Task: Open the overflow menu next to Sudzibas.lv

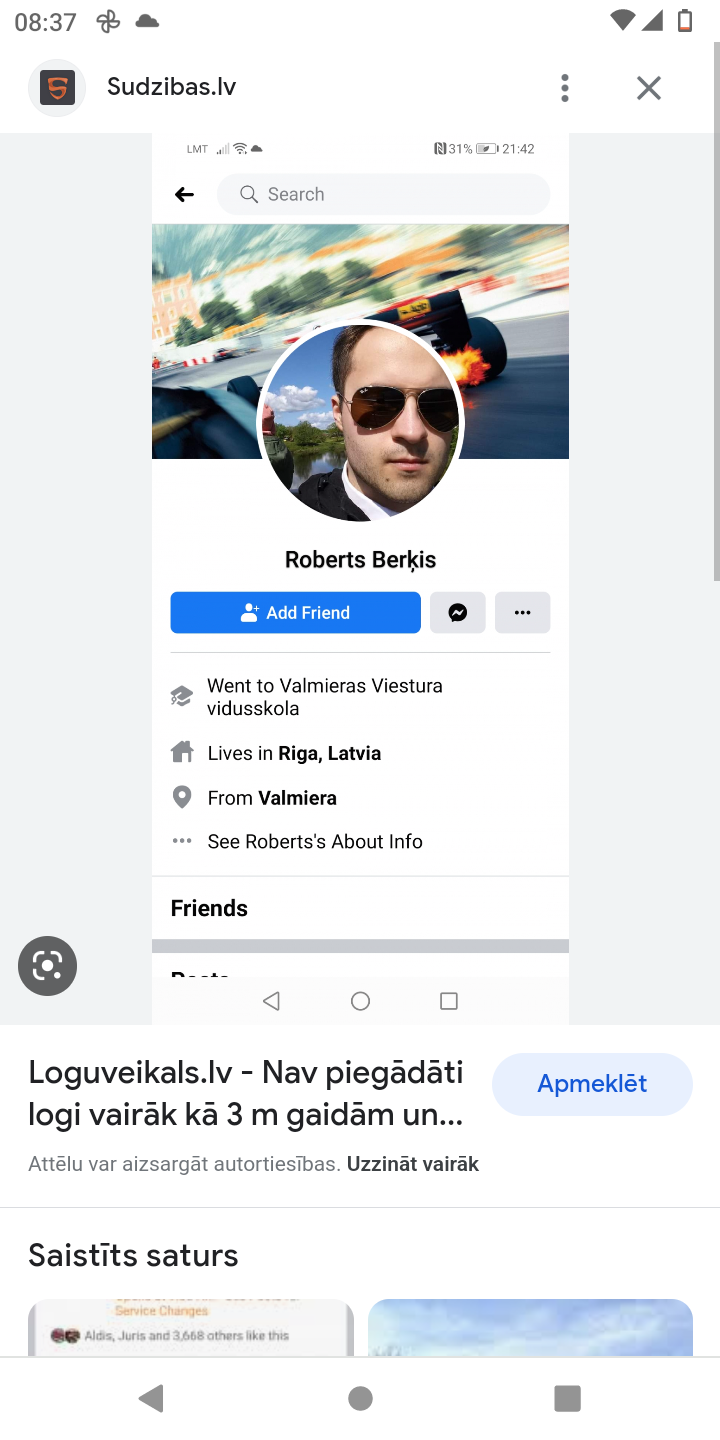Action: click(565, 88)
